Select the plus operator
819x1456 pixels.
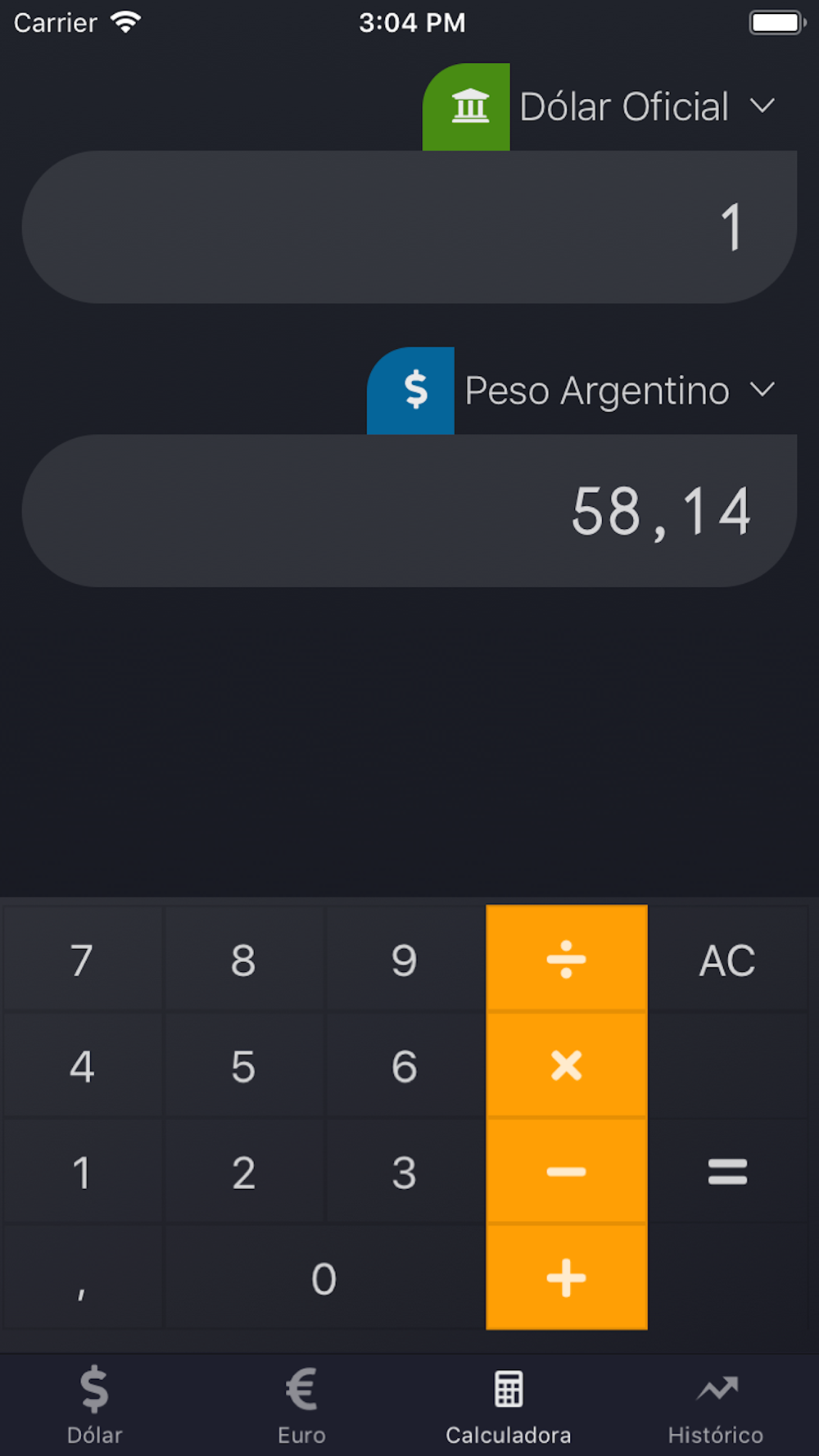coord(567,1277)
